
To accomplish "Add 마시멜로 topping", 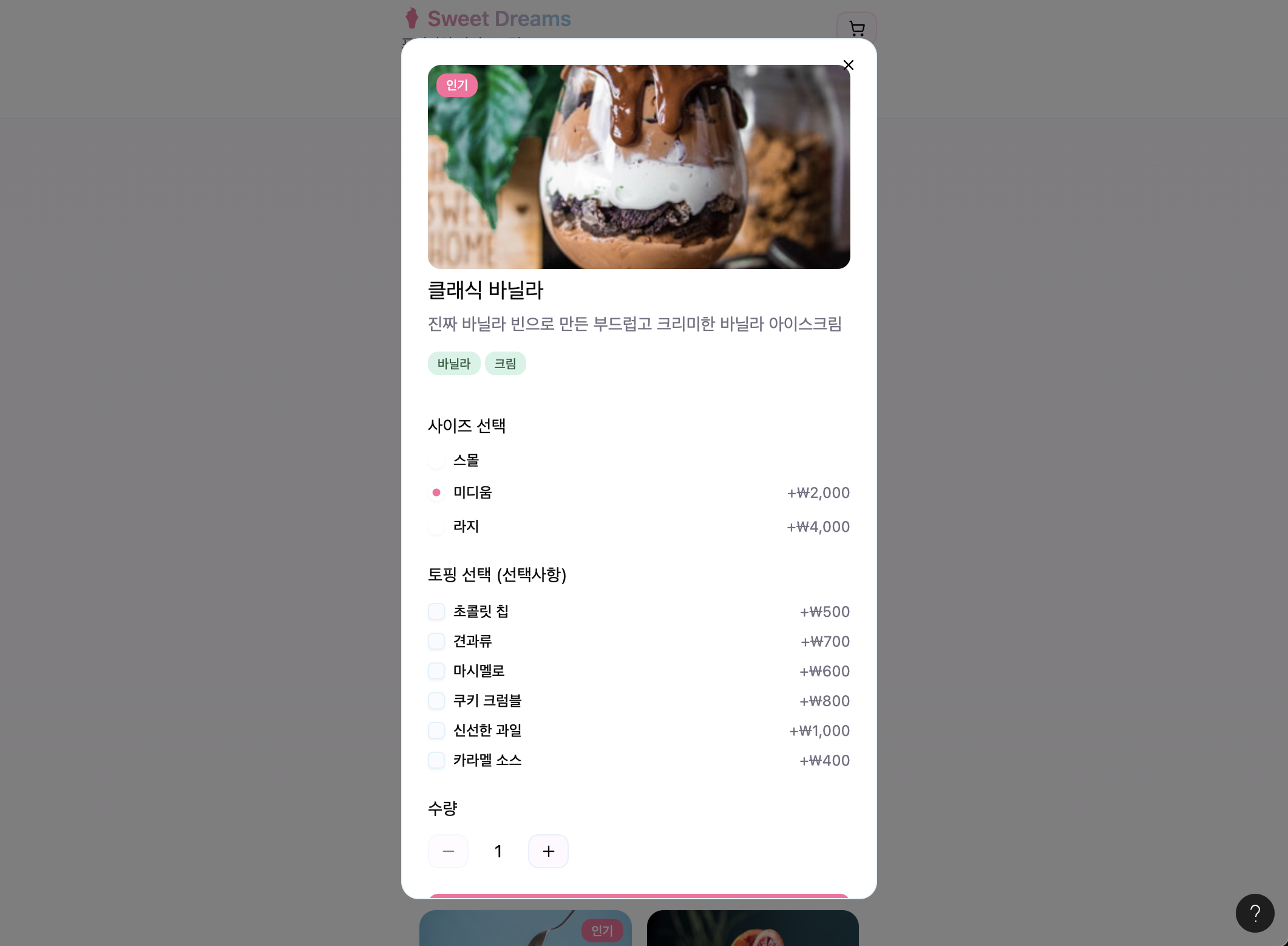I will tap(436, 671).
